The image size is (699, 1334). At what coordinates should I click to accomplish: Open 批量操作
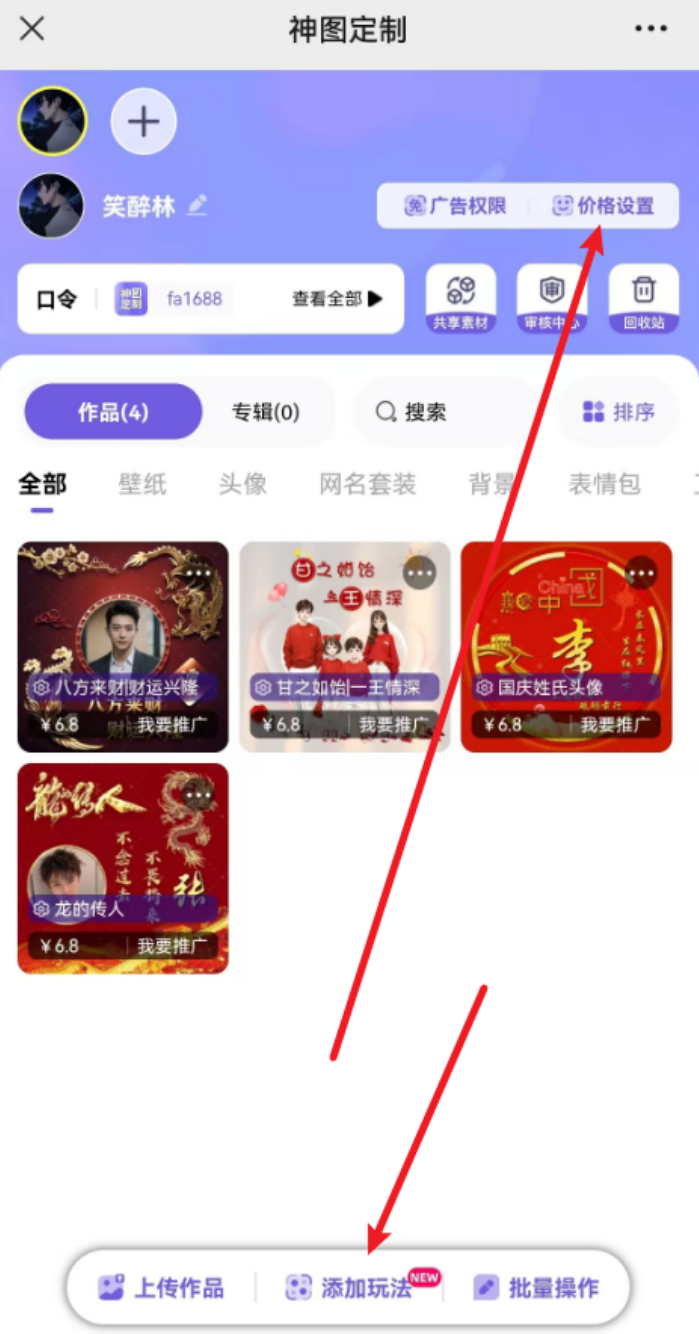[537, 1287]
